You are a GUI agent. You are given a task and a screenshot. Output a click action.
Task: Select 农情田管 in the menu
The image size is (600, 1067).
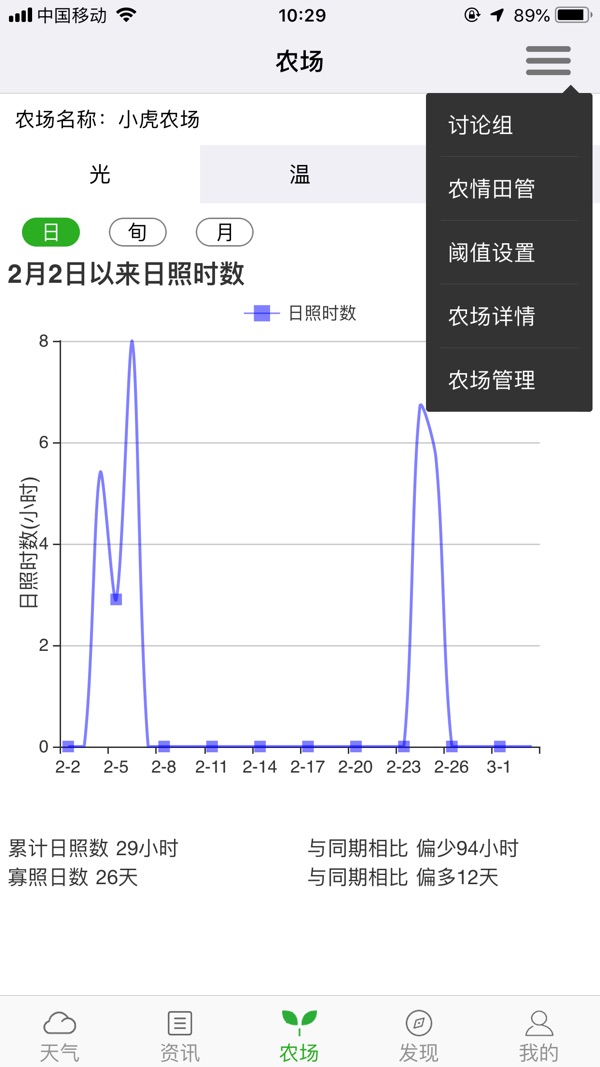click(x=509, y=189)
